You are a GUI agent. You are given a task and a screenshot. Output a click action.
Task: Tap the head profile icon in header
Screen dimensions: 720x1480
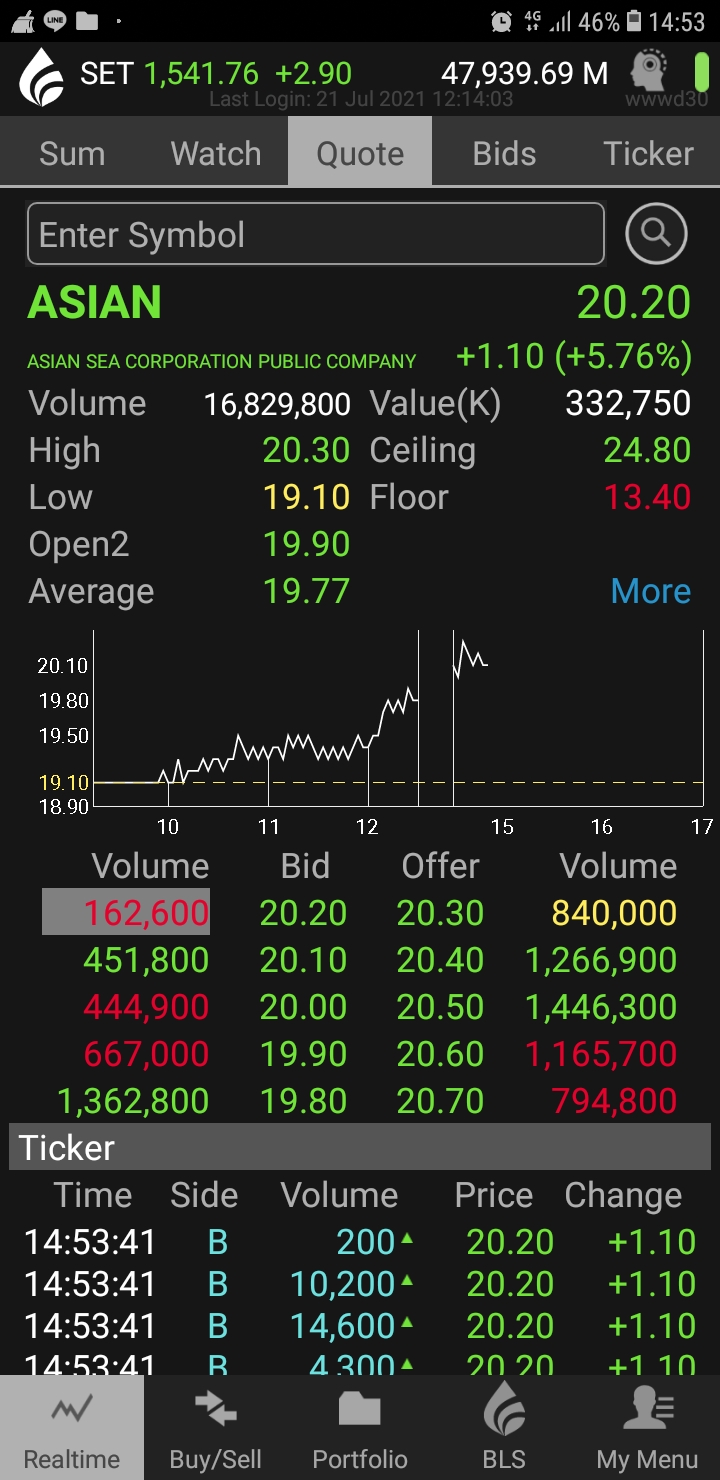tap(650, 71)
